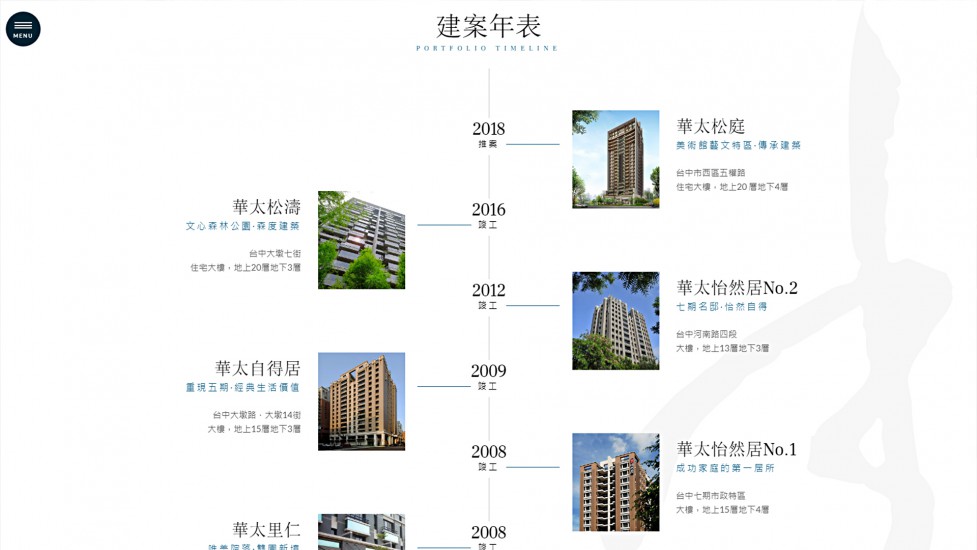Open the 華太里仁 building photo
Image resolution: width=977 pixels, height=550 pixels.
click(x=361, y=532)
